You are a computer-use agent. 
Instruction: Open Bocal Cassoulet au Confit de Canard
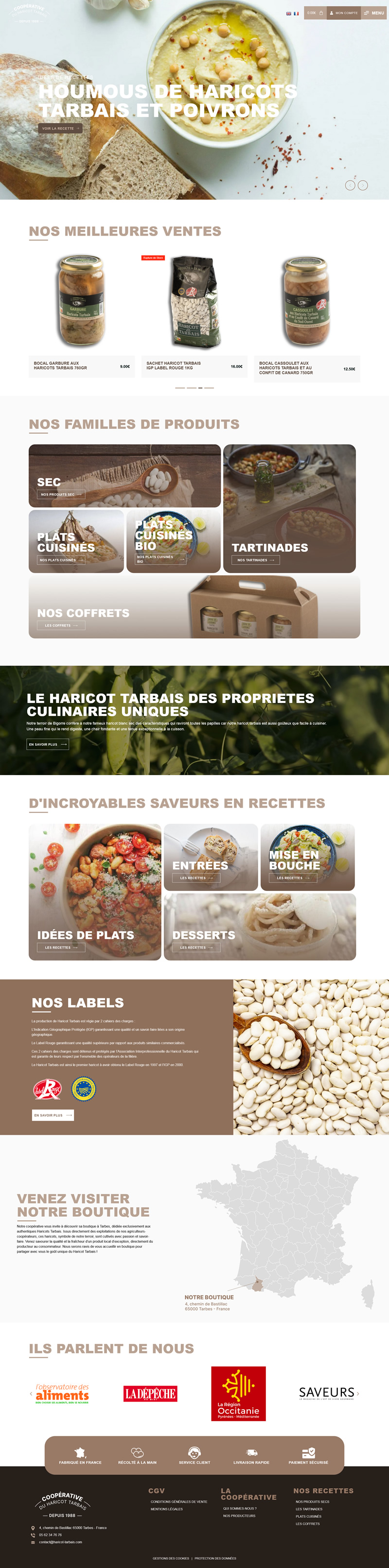tap(306, 302)
